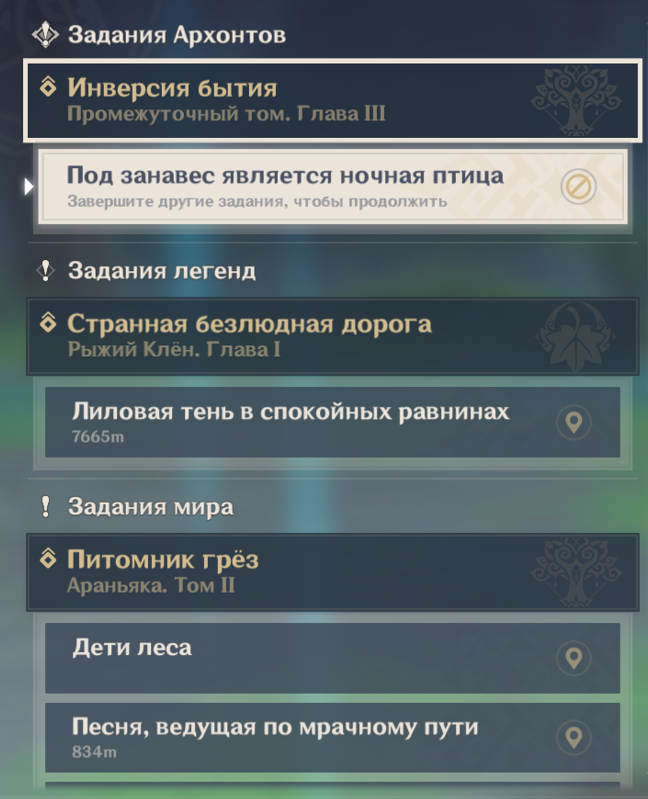Select Под занавес является ночная птица

coord(330,186)
